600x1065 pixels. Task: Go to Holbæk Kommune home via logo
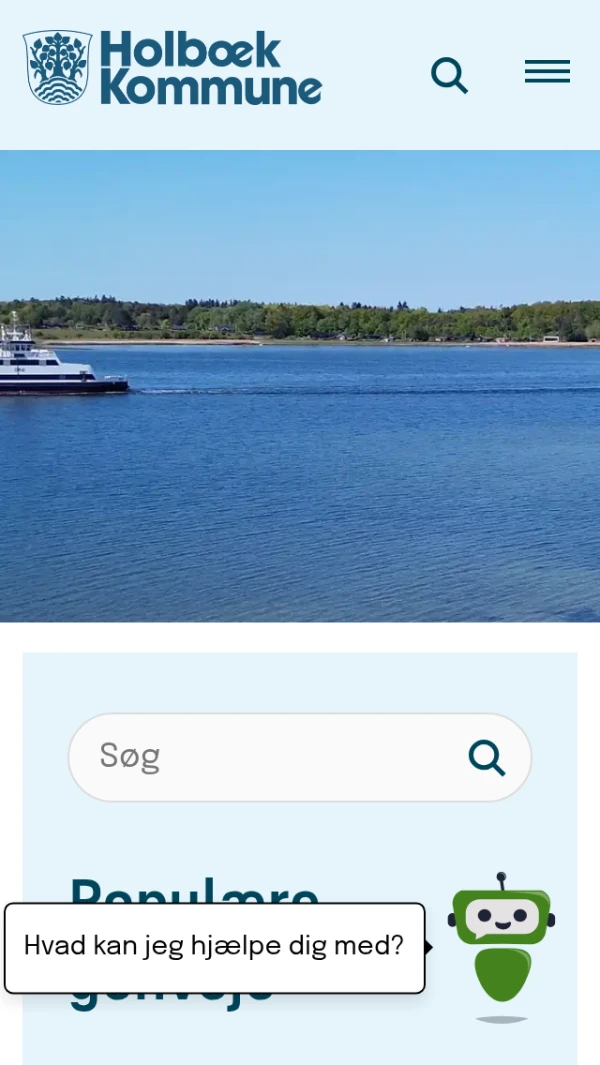coord(172,68)
